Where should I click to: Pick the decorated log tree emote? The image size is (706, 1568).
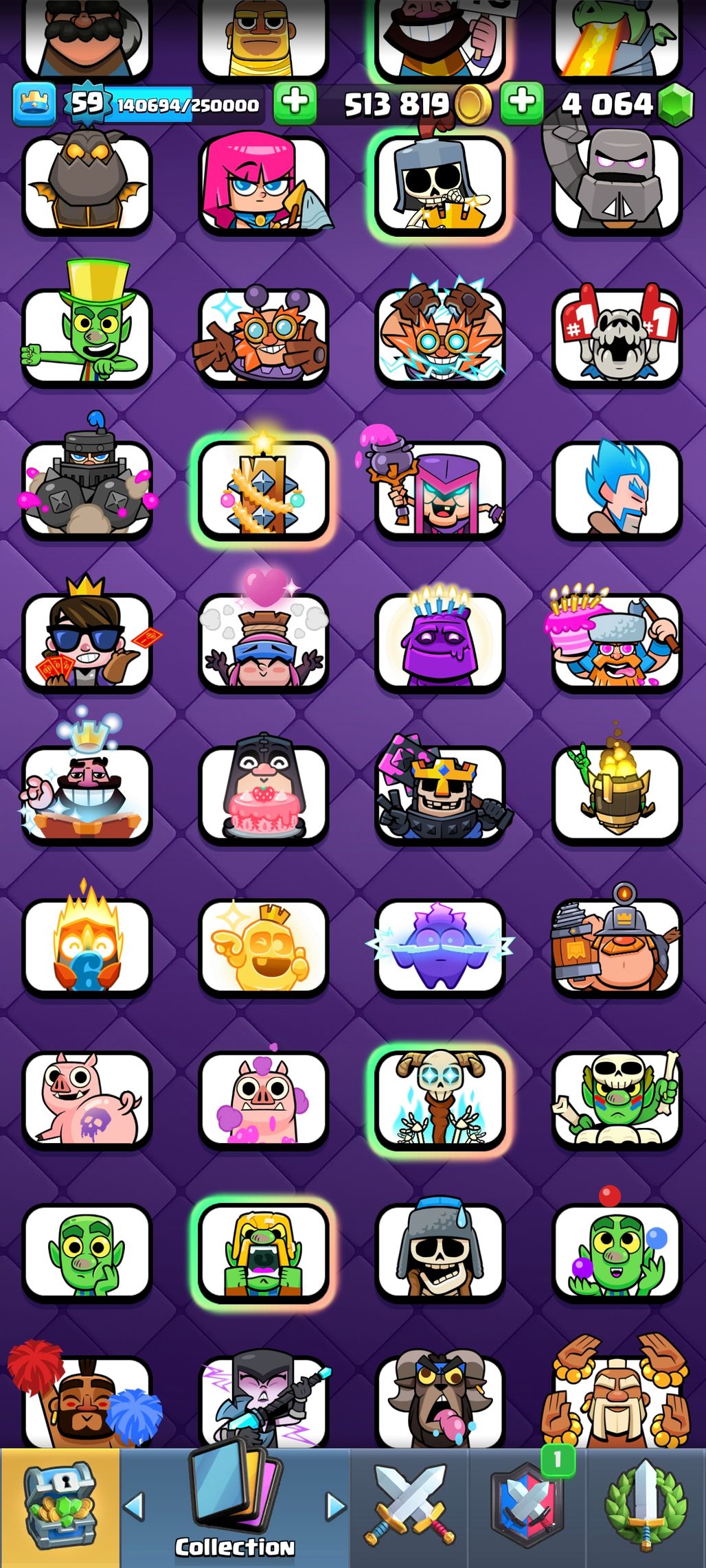pos(264,489)
